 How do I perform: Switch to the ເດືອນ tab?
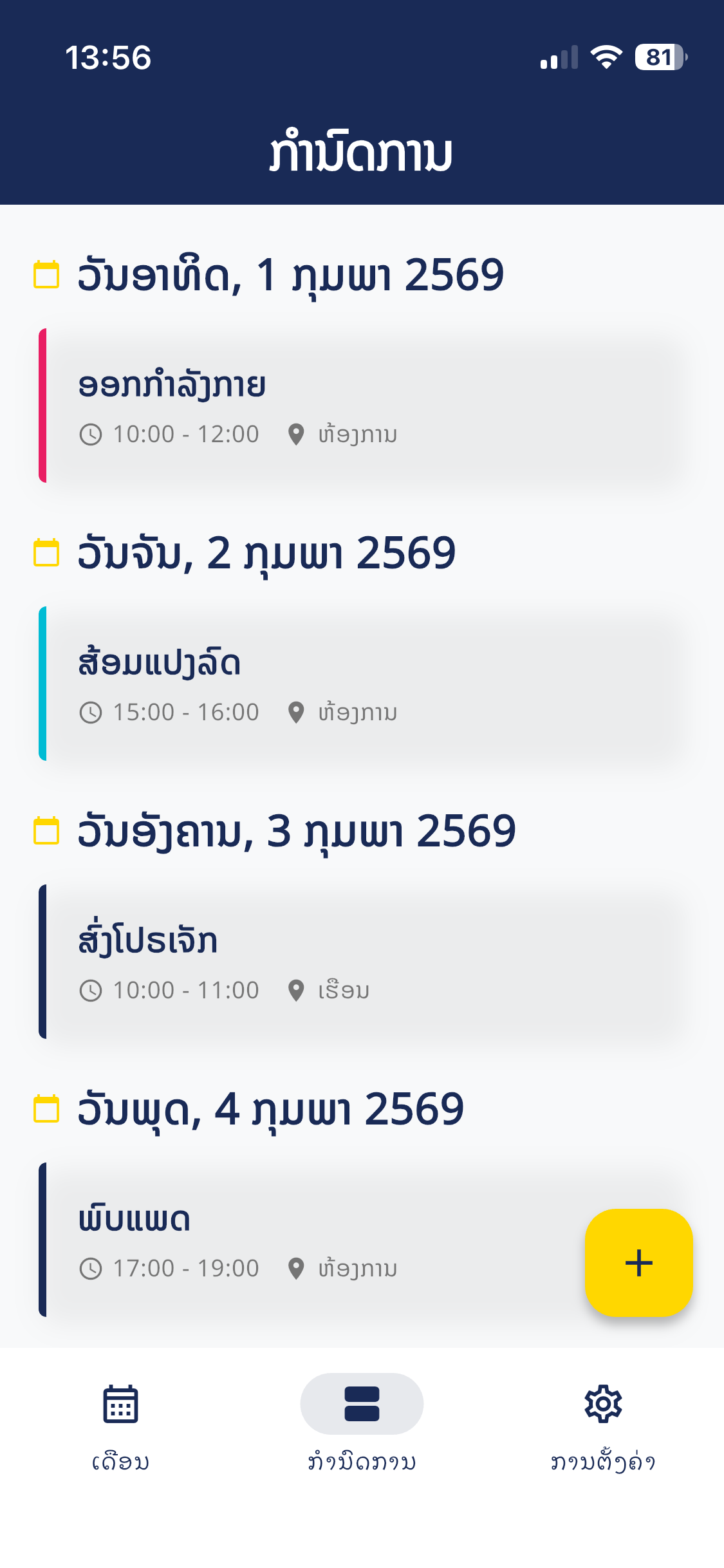pos(120,1423)
